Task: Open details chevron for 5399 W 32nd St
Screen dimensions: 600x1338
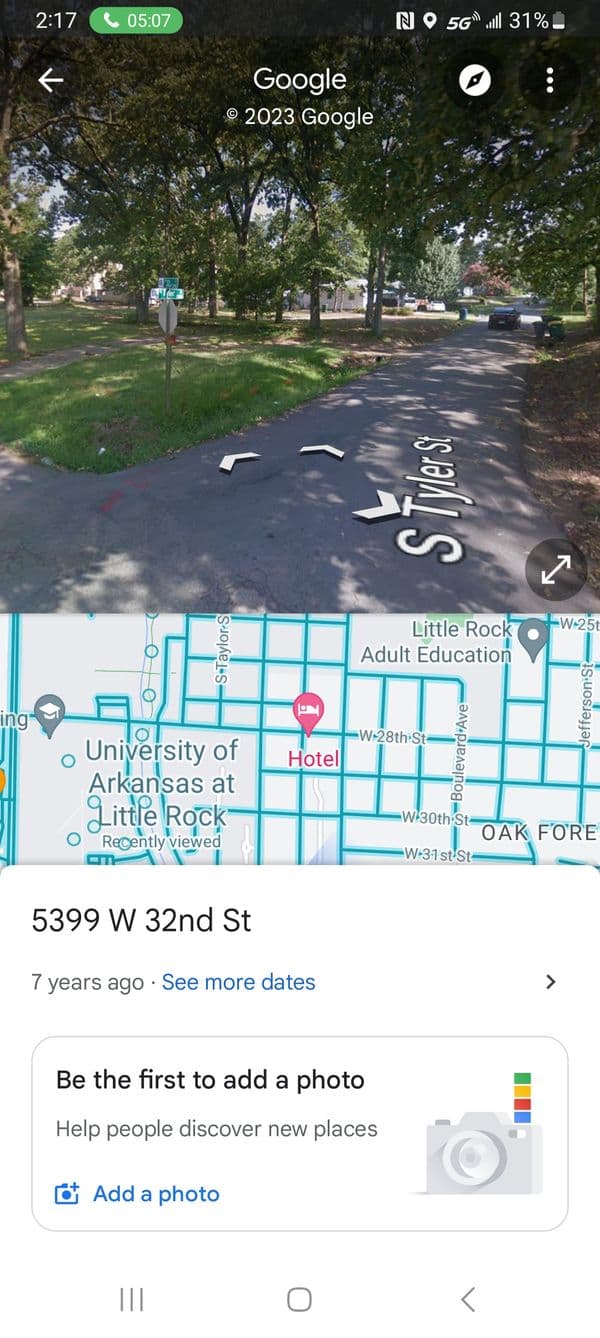Action: [x=550, y=982]
